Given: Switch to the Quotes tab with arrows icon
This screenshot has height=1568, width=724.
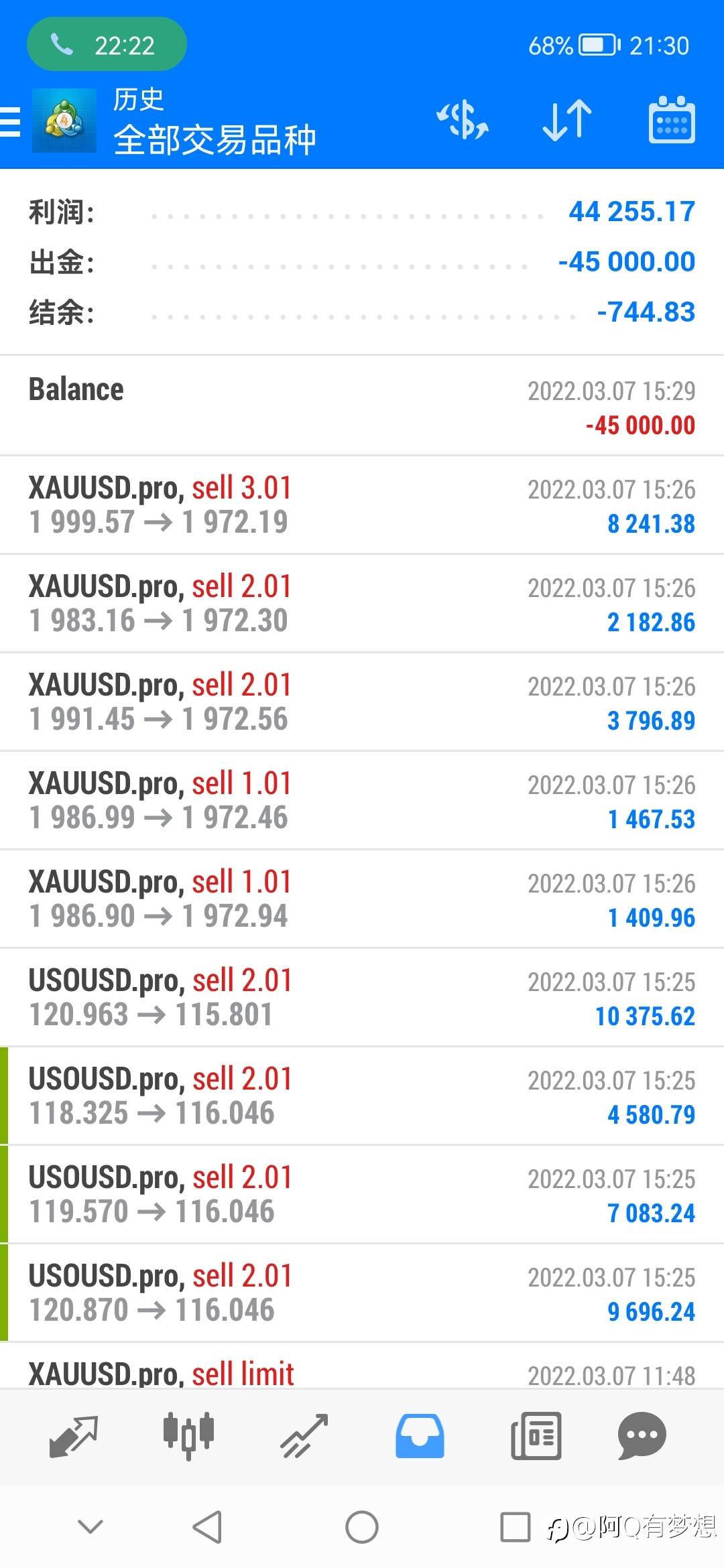Looking at the screenshot, I should pos(74,1437).
